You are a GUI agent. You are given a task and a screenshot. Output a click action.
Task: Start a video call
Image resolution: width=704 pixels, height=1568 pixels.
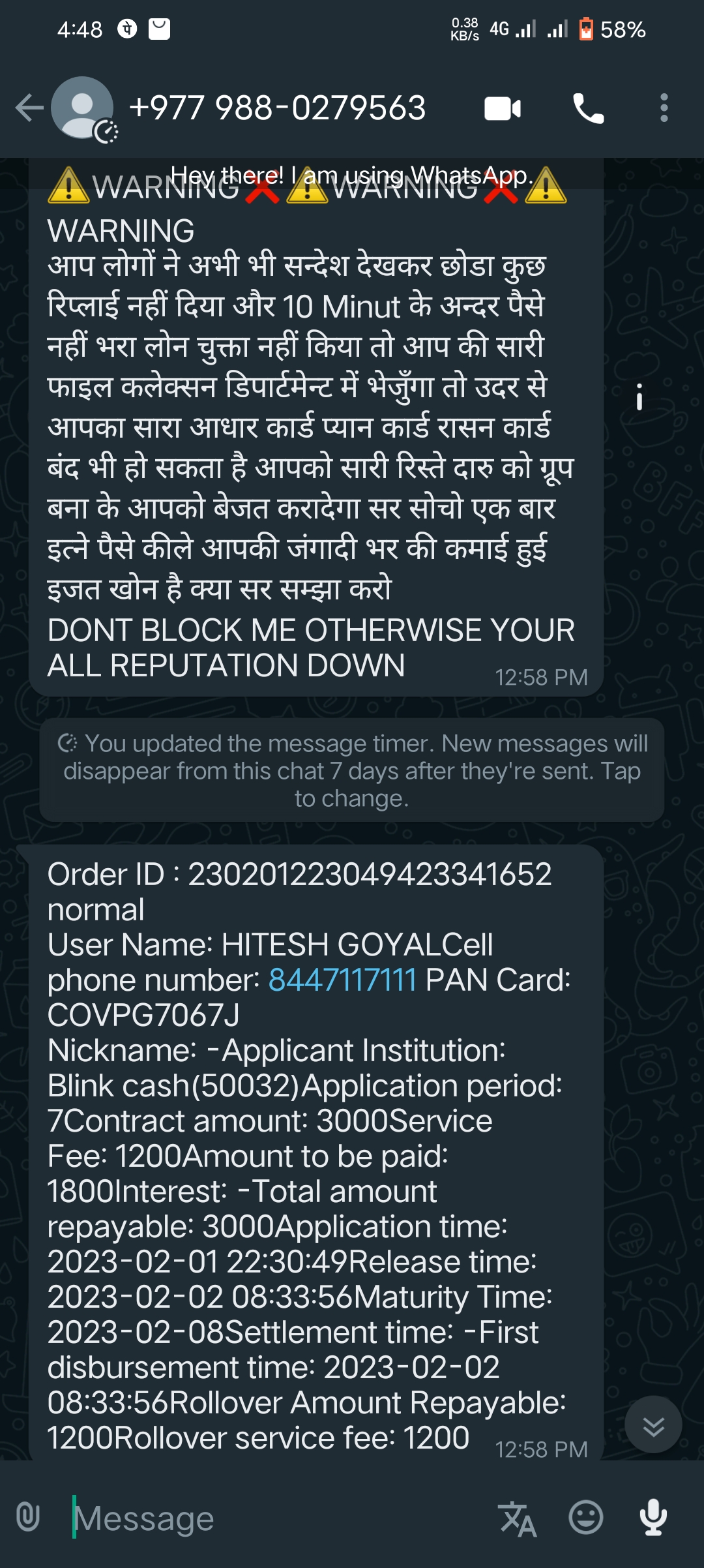[503, 108]
